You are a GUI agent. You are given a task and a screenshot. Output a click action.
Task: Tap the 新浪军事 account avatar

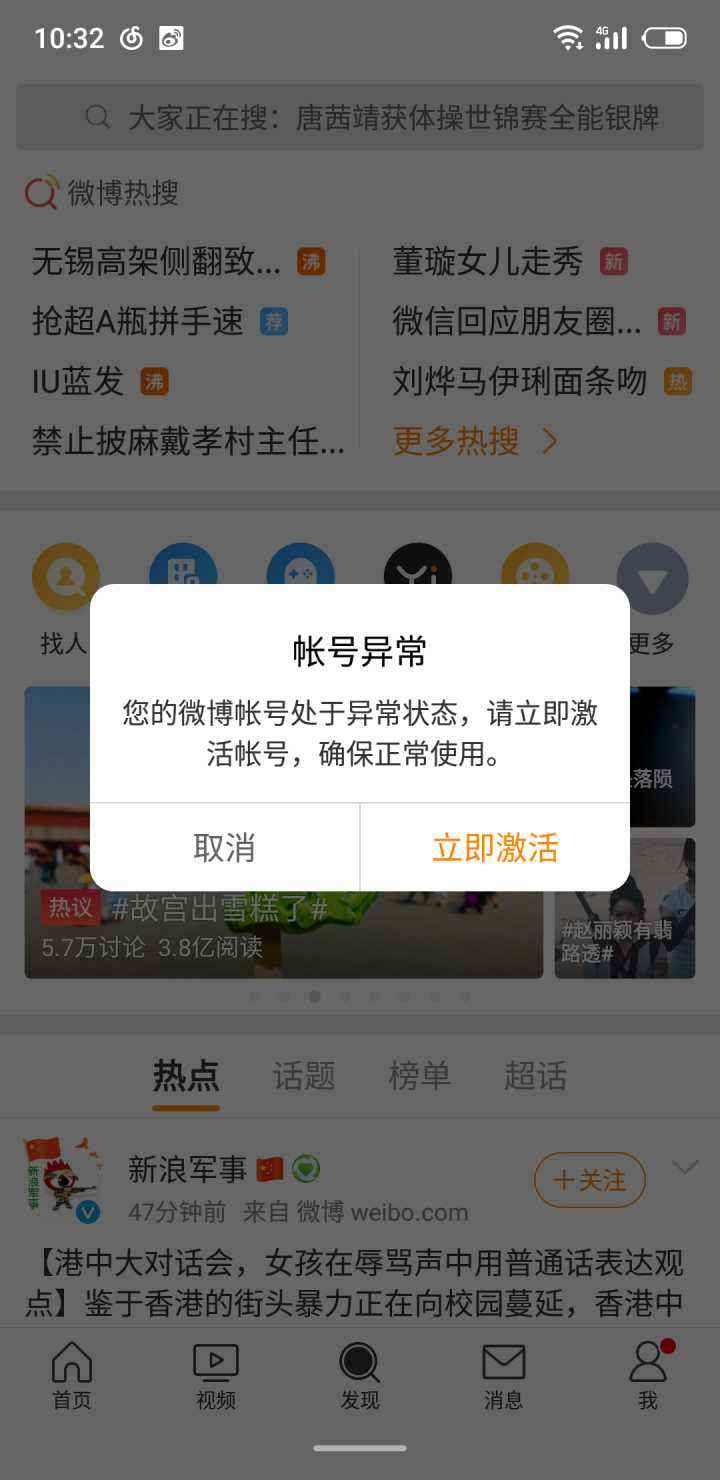pyautogui.click(x=62, y=1178)
